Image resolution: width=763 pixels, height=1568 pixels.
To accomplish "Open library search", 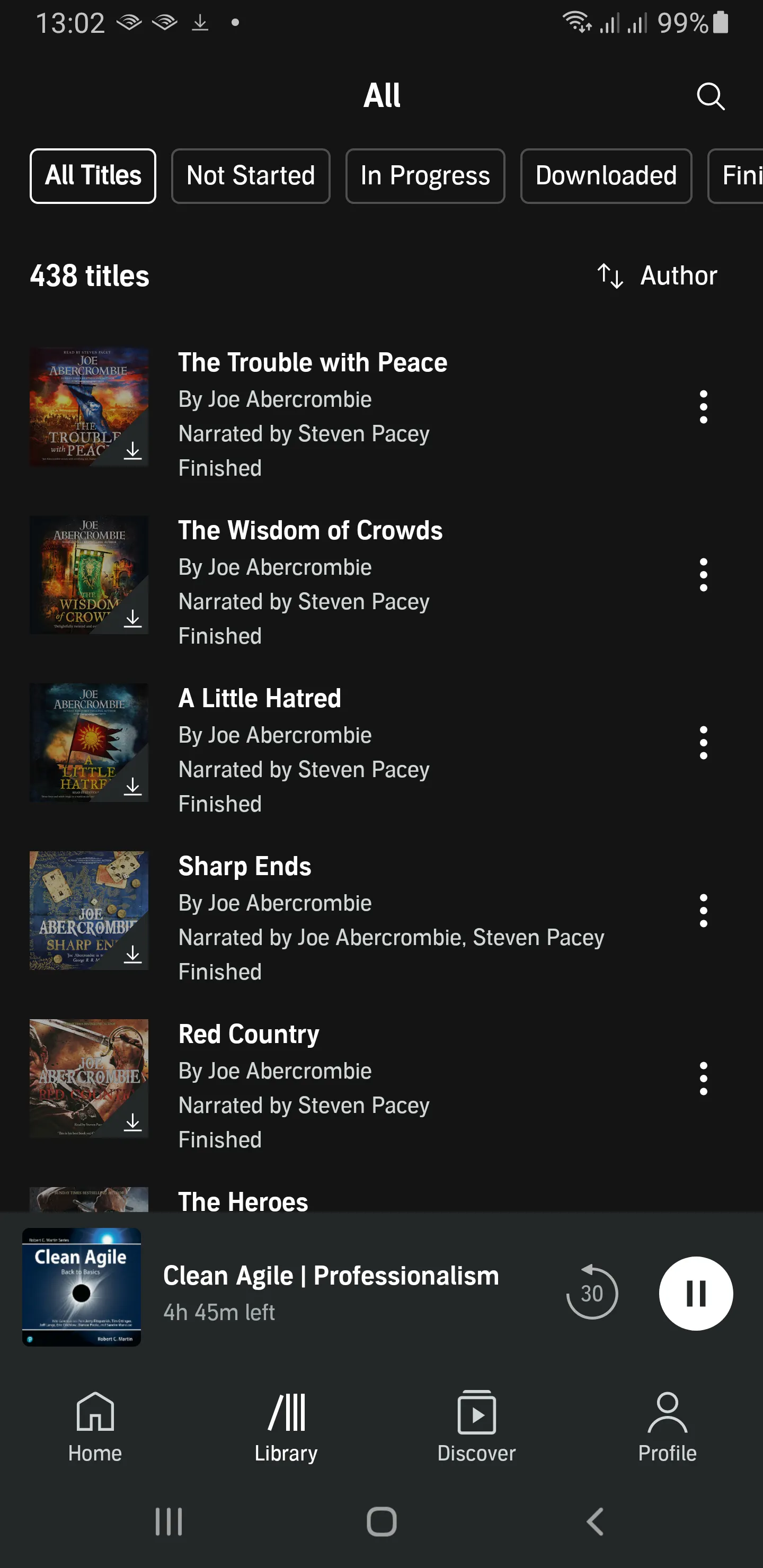I will pyautogui.click(x=710, y=96).
